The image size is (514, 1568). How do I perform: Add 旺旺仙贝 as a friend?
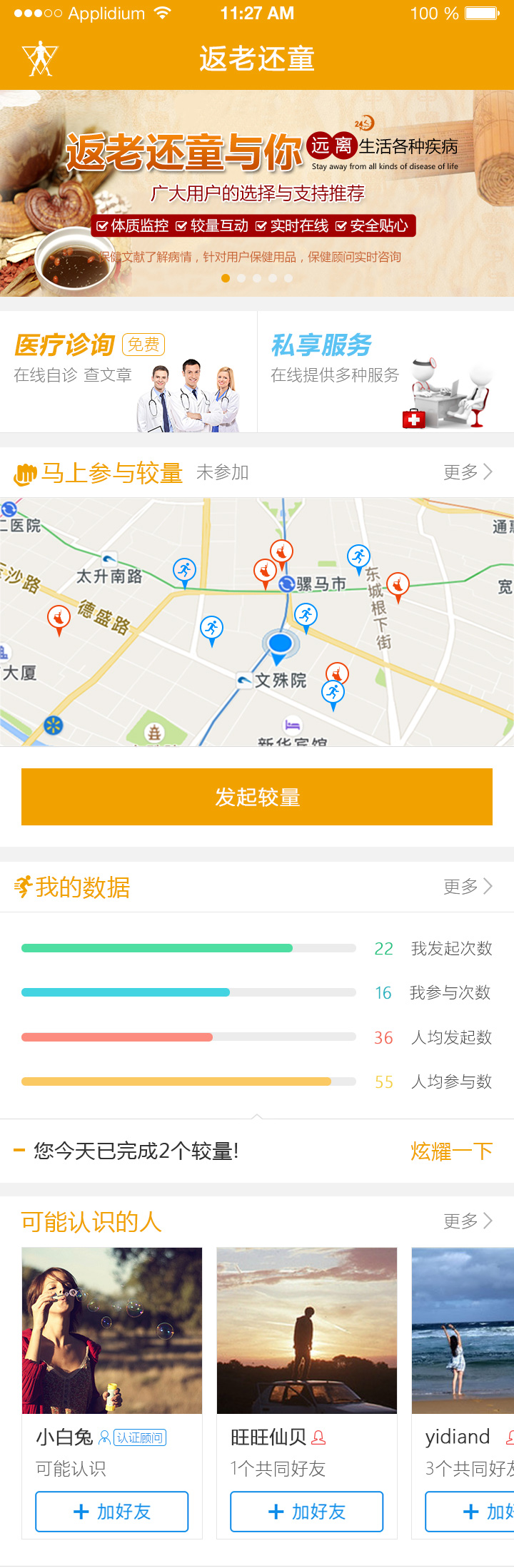coord(307,1511)
